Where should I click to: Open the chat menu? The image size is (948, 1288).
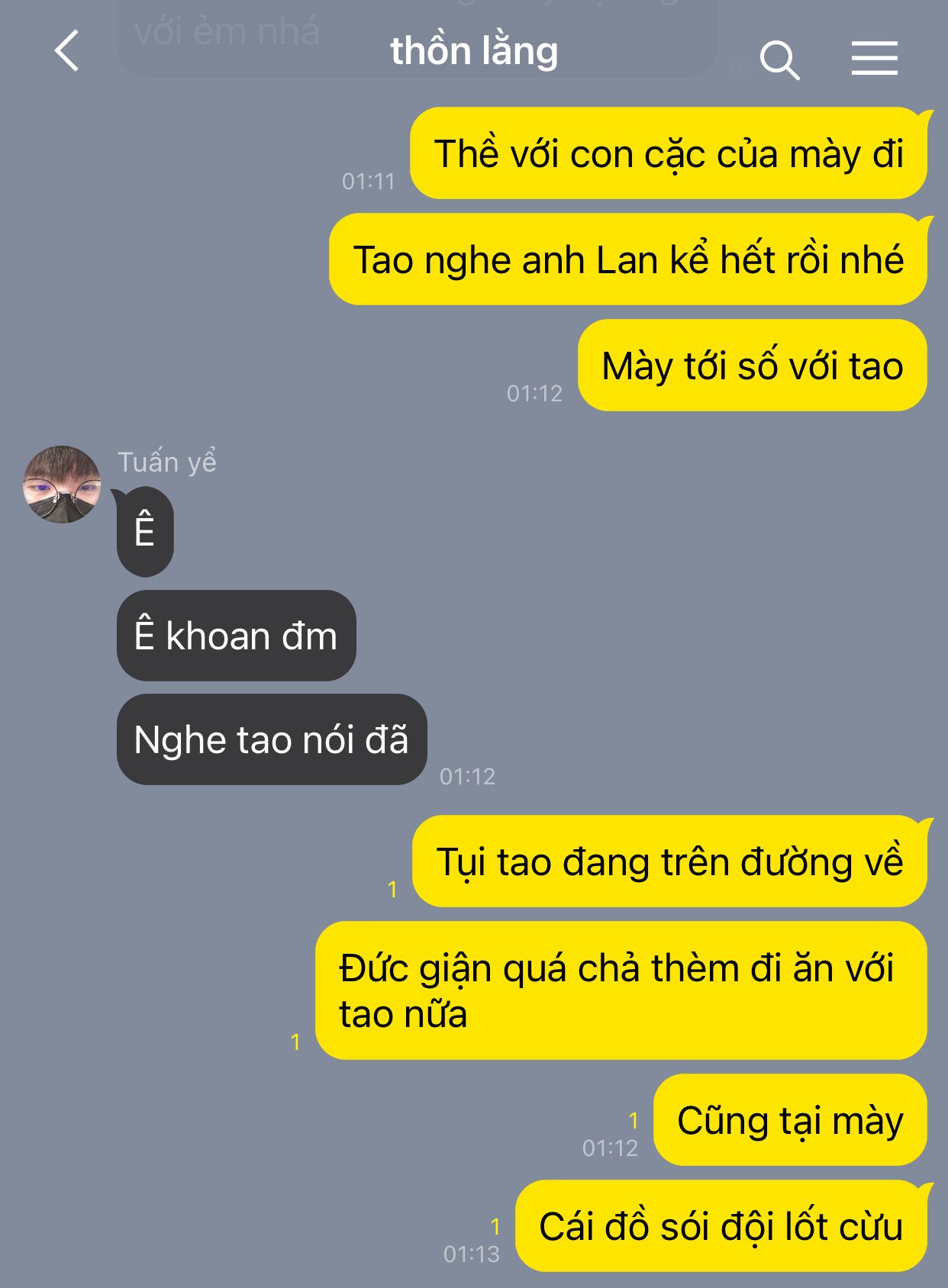point(874,59)
